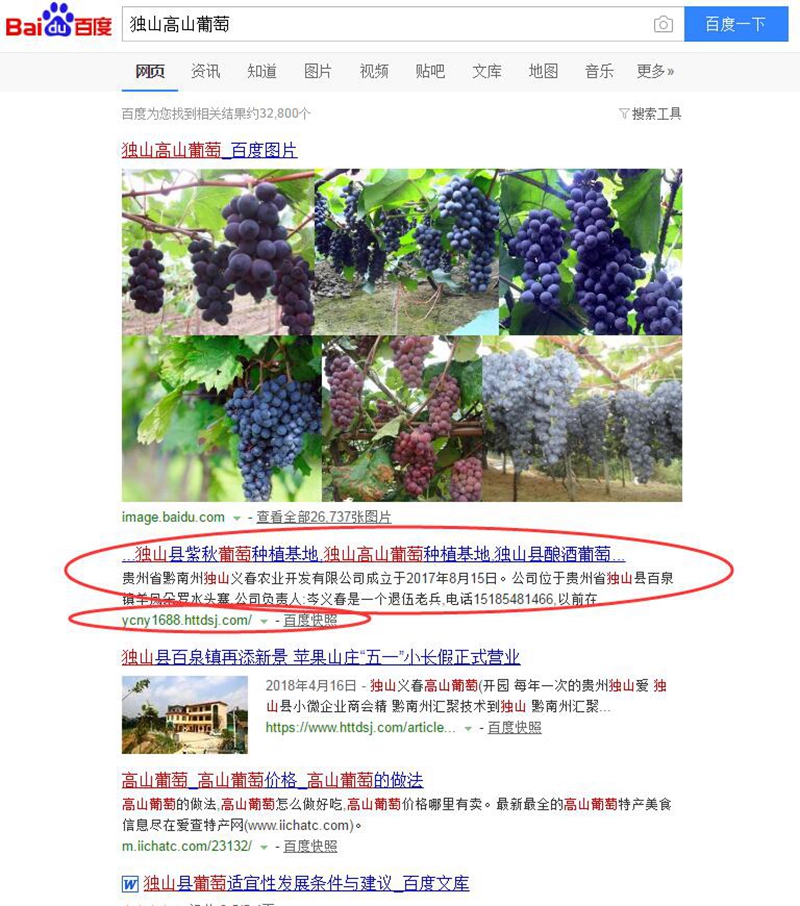Switch to the 知道 tab
The width and height of the screenshot is (800, 906).
point(262,72)
